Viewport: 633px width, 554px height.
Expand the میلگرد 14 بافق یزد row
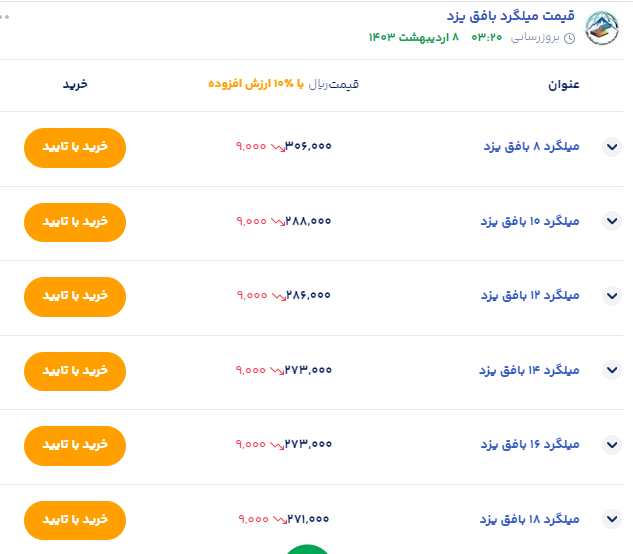(612, 370)
